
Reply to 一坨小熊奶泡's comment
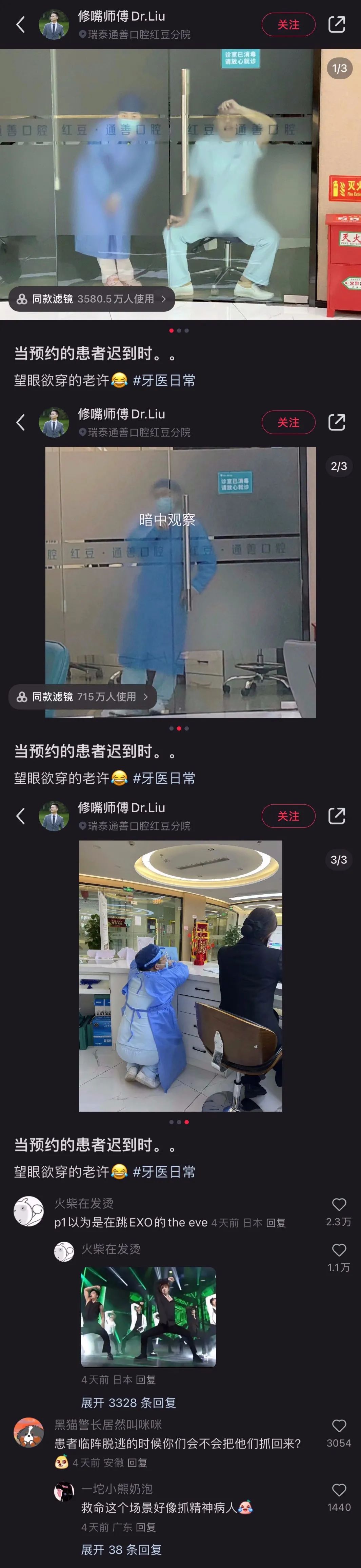click(145, 1527)
